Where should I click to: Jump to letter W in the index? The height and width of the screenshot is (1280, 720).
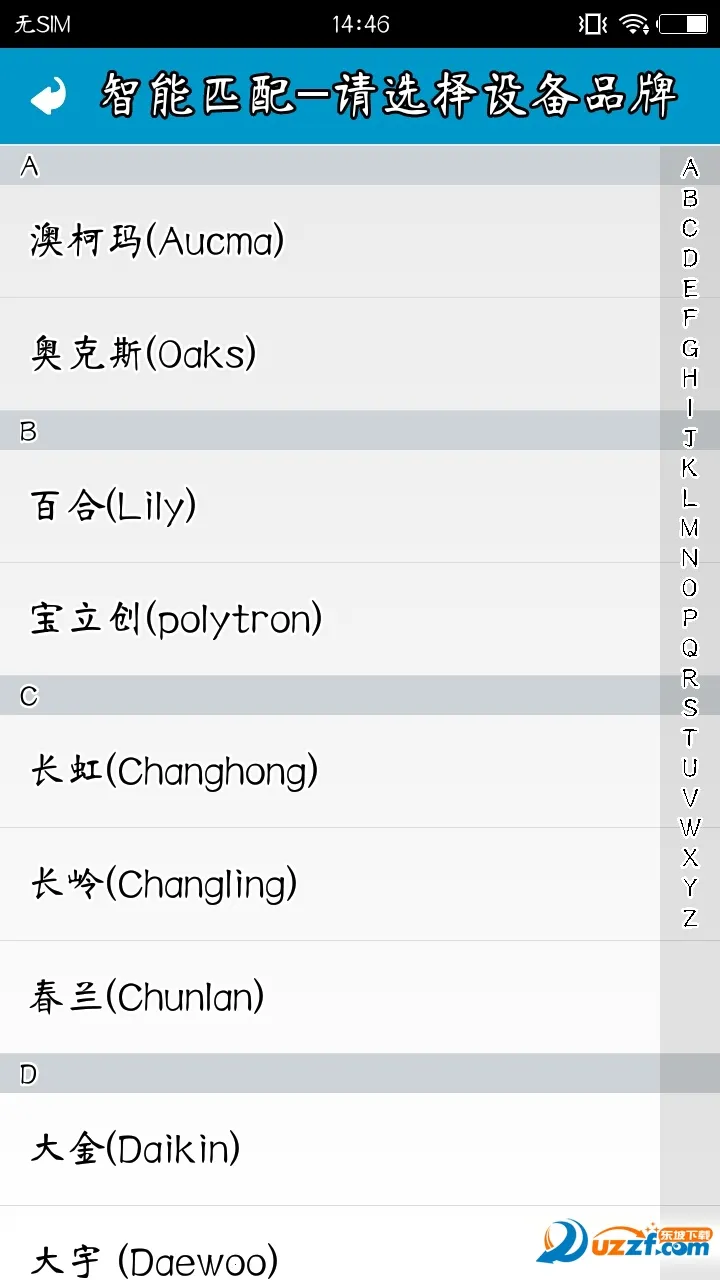point(690,828)
